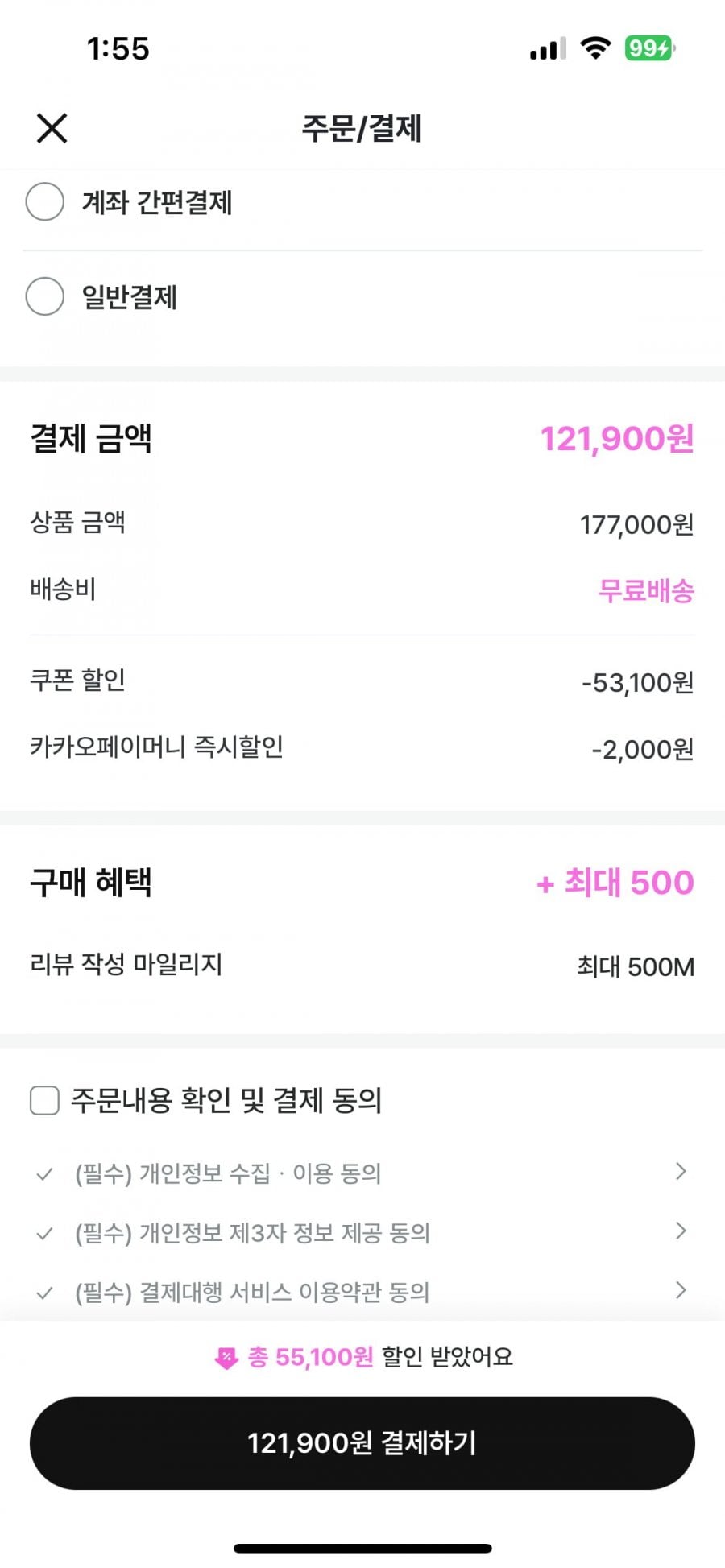Close the 주문/결제 checkout screen
The width and height of the screenshot is (725, 1568).
pos(52,128)
